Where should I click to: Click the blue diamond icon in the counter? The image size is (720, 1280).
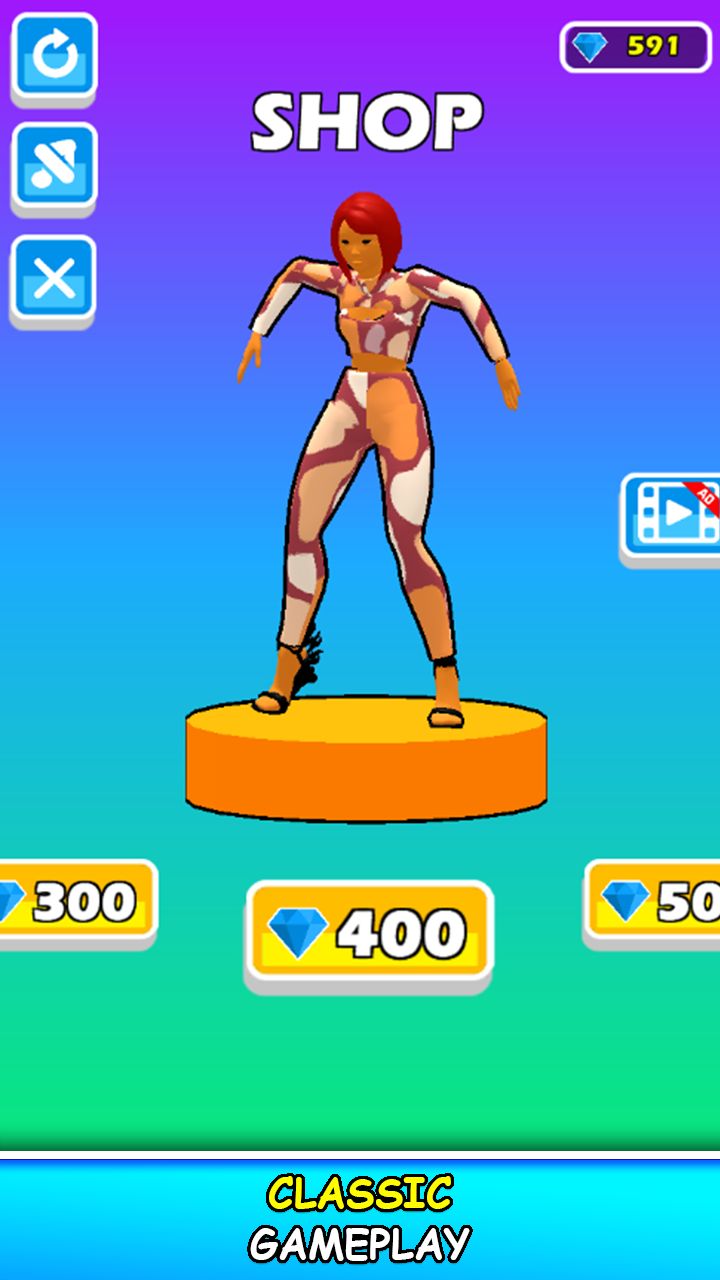click(592, 45)
